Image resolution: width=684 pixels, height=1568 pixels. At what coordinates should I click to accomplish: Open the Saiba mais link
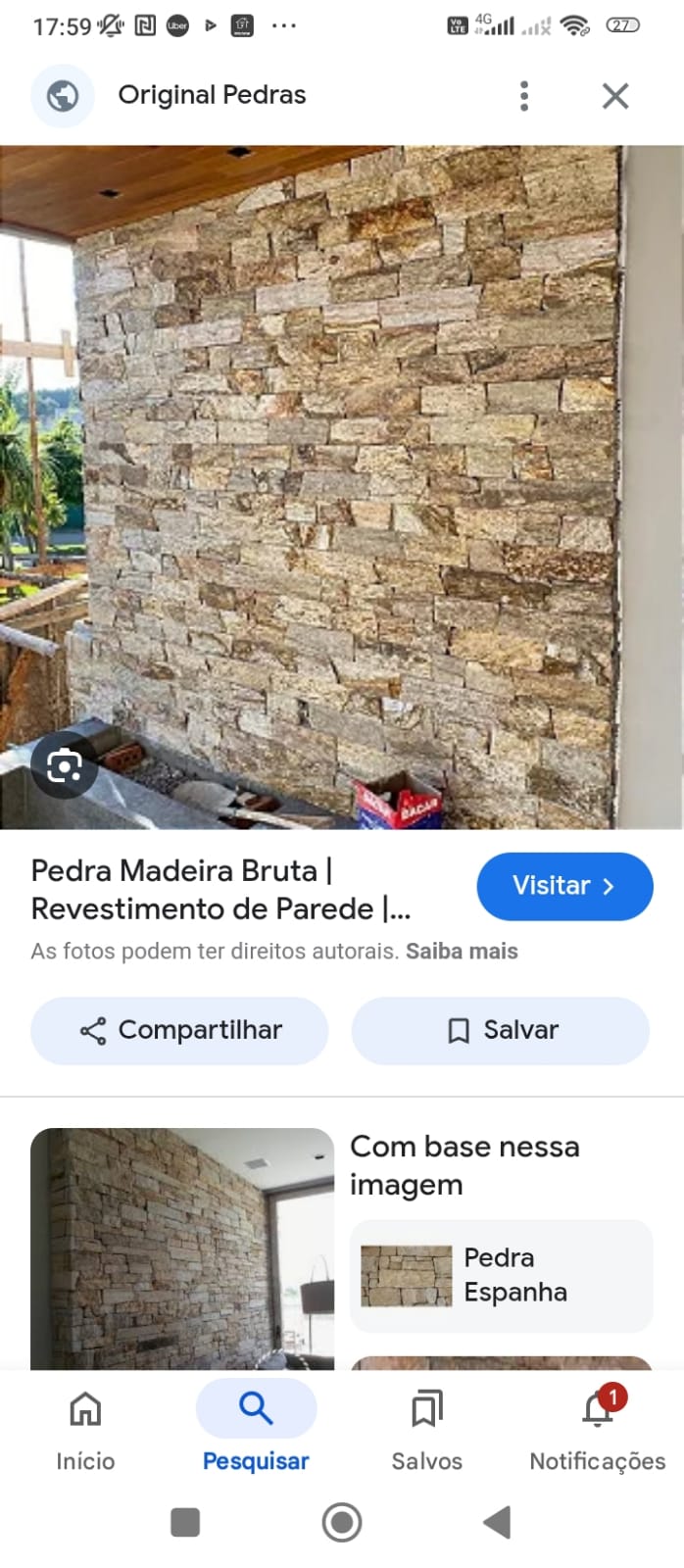click(462, 951)
